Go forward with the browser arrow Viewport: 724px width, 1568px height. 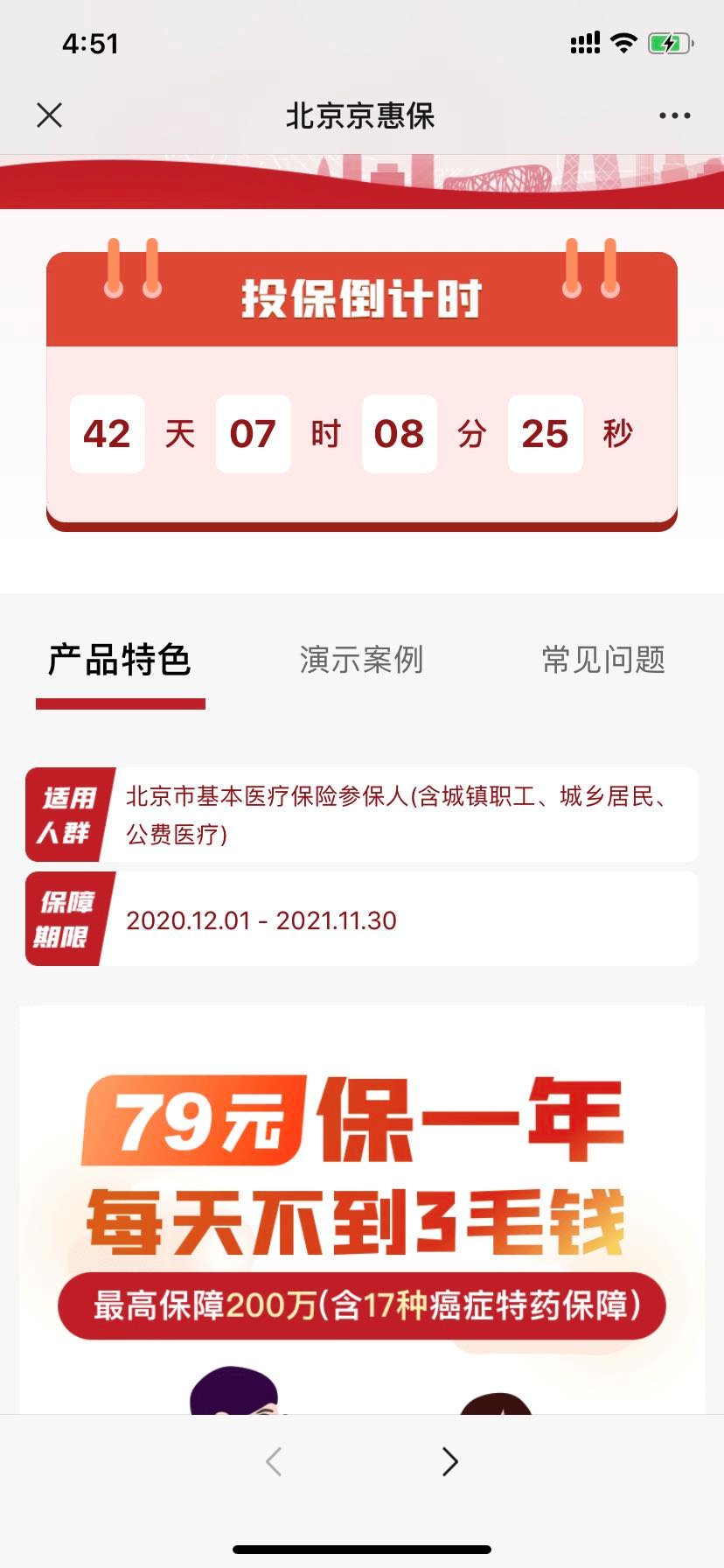pyautogui.click(x=449, y=1461)
